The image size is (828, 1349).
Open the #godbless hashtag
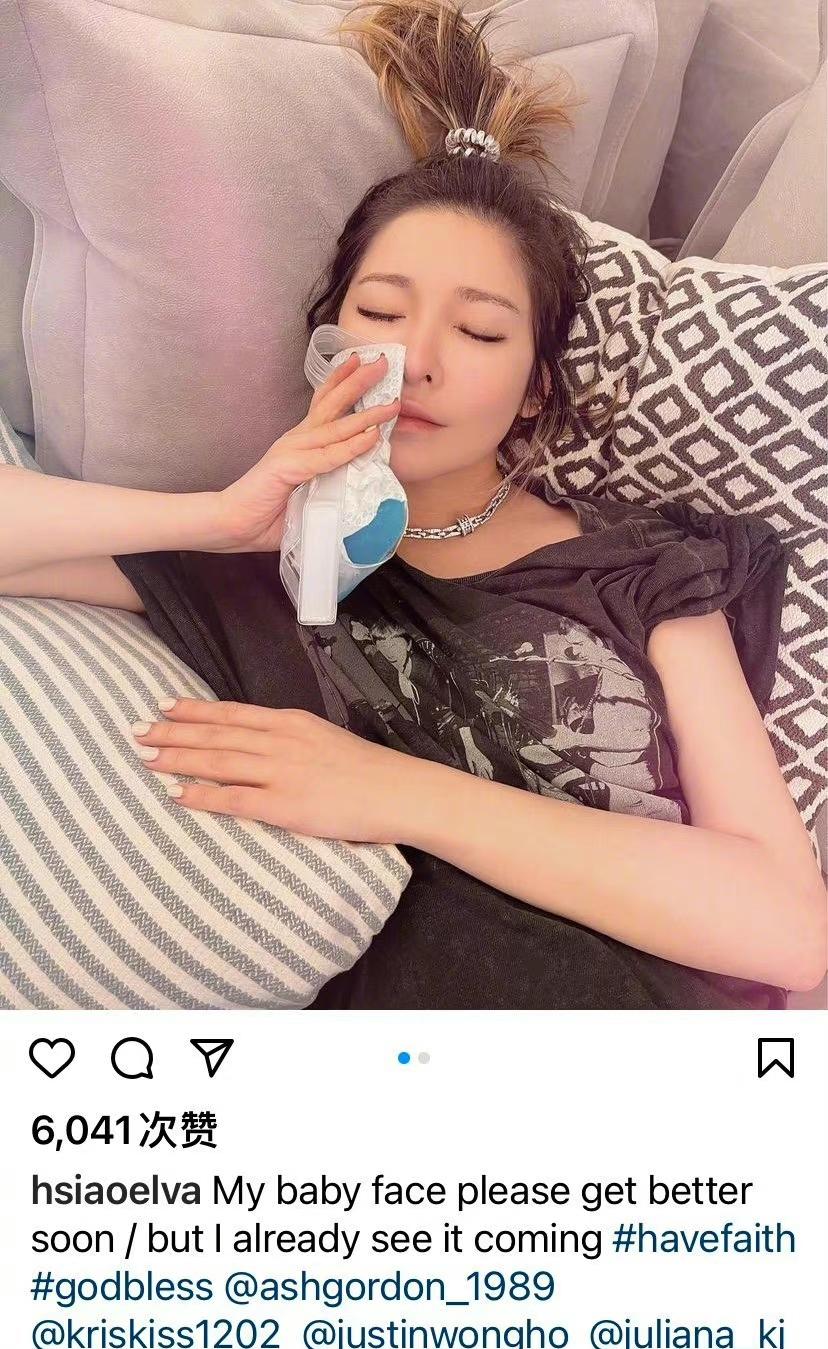(122, 1287)
